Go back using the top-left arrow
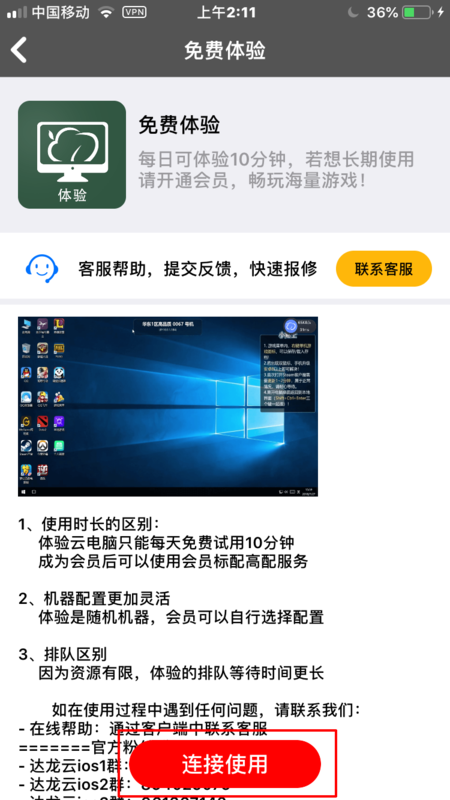This screenshot has width=450, height=800. (x=19, y=51)
